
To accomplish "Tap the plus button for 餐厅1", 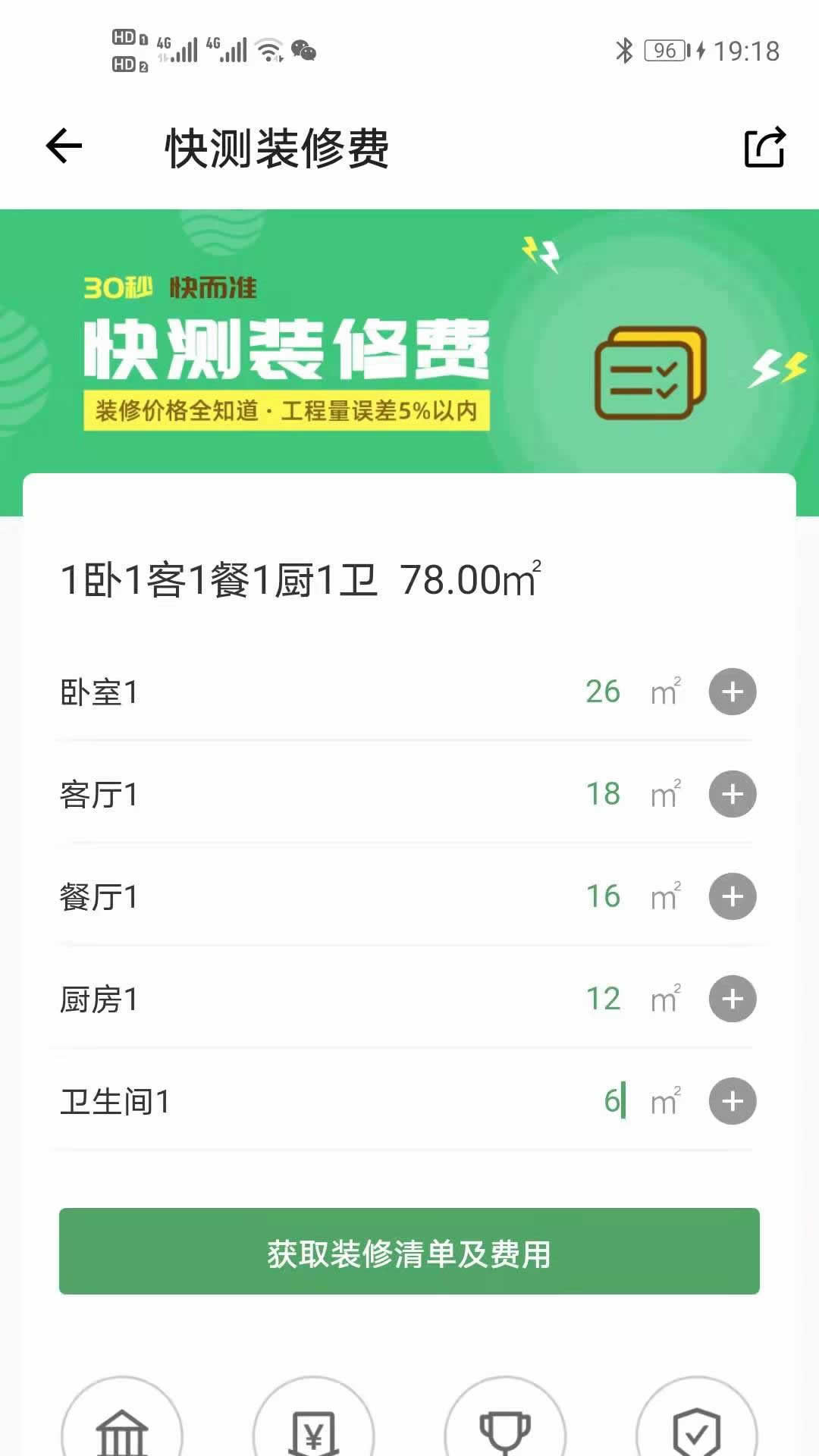I will click(x=733, y=896).
